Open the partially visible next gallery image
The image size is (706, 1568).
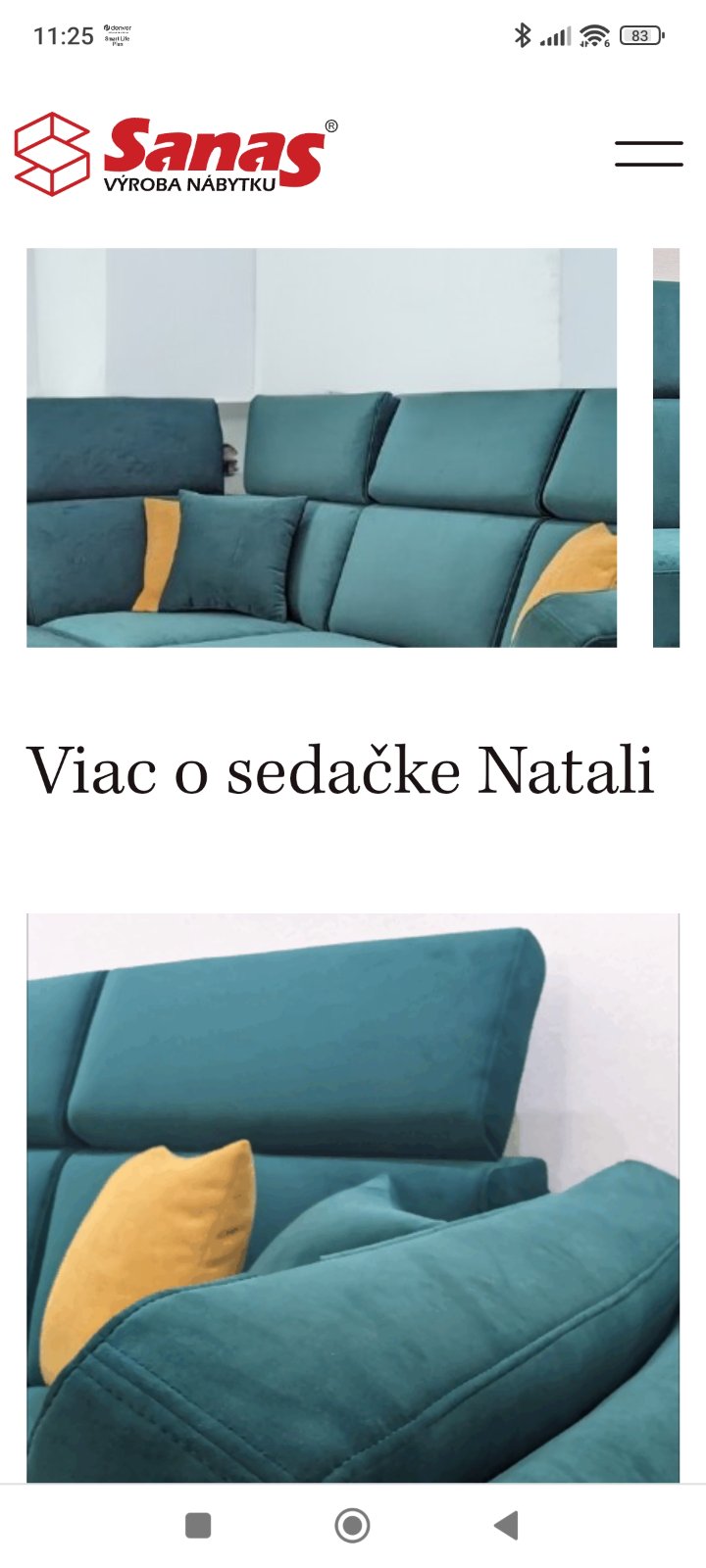point(667,448)
